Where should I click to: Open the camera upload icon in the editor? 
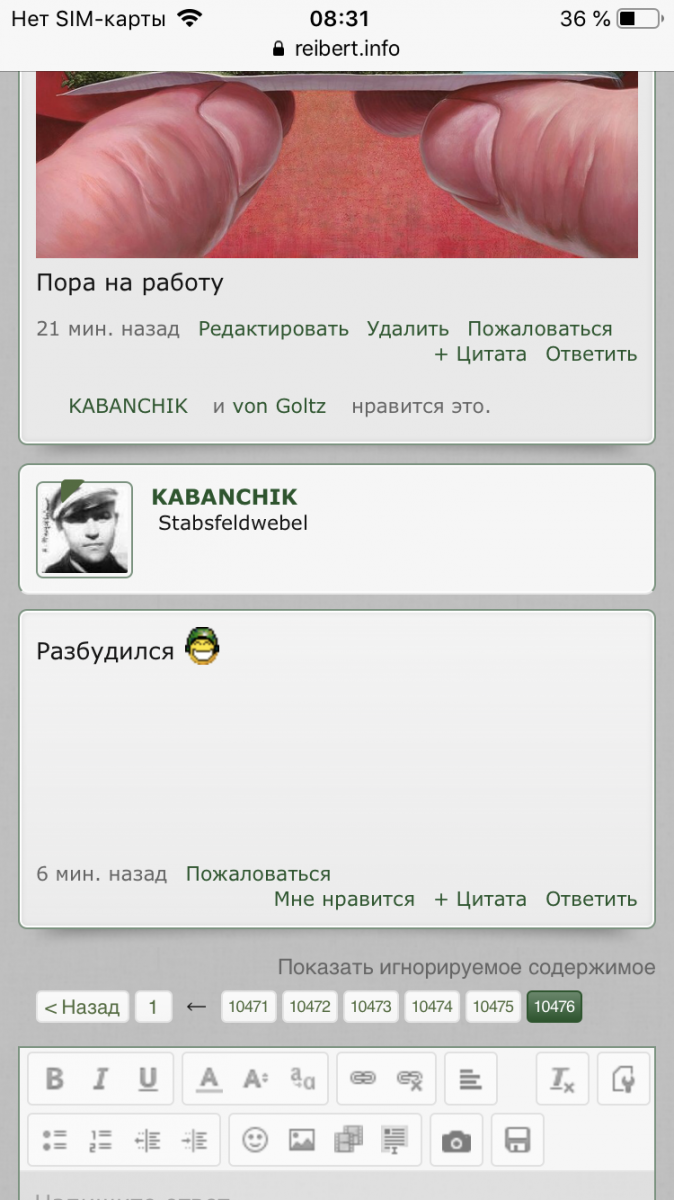coord(456,1141)
